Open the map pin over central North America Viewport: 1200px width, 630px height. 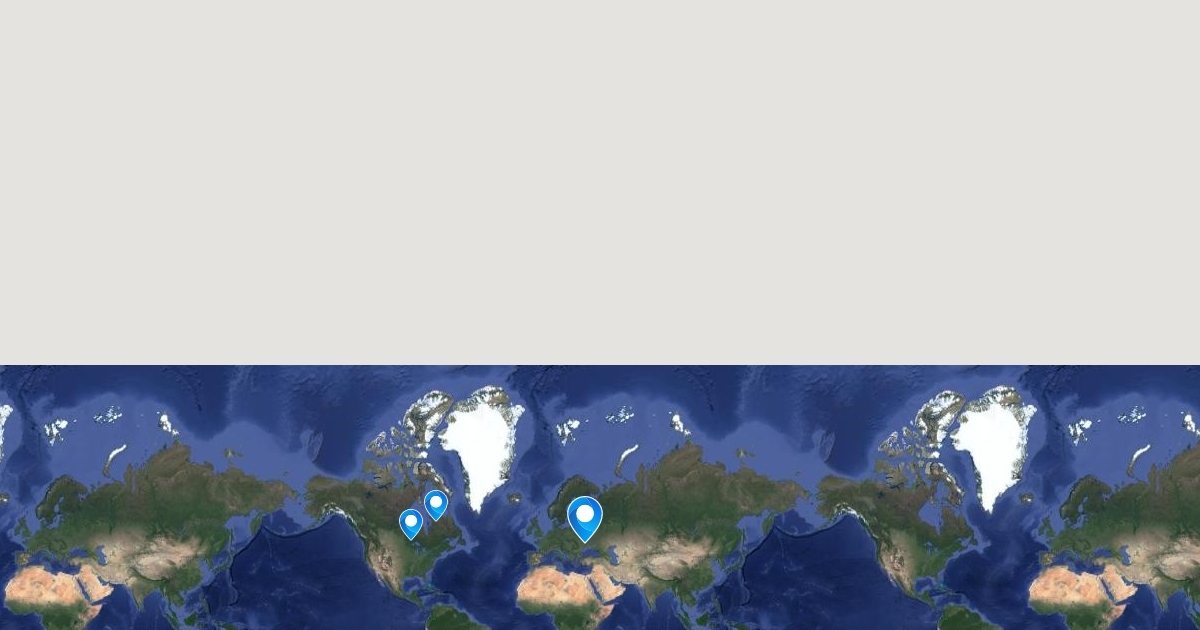pos(411,522)
